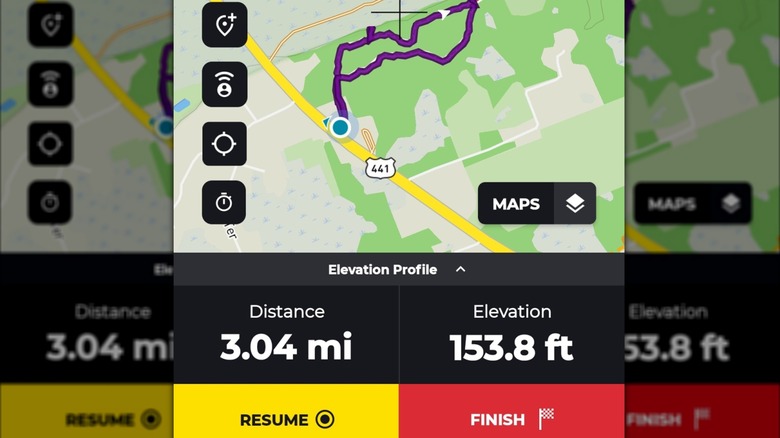
Task: Open live location sharing icon
Action: tap(224, 84)
